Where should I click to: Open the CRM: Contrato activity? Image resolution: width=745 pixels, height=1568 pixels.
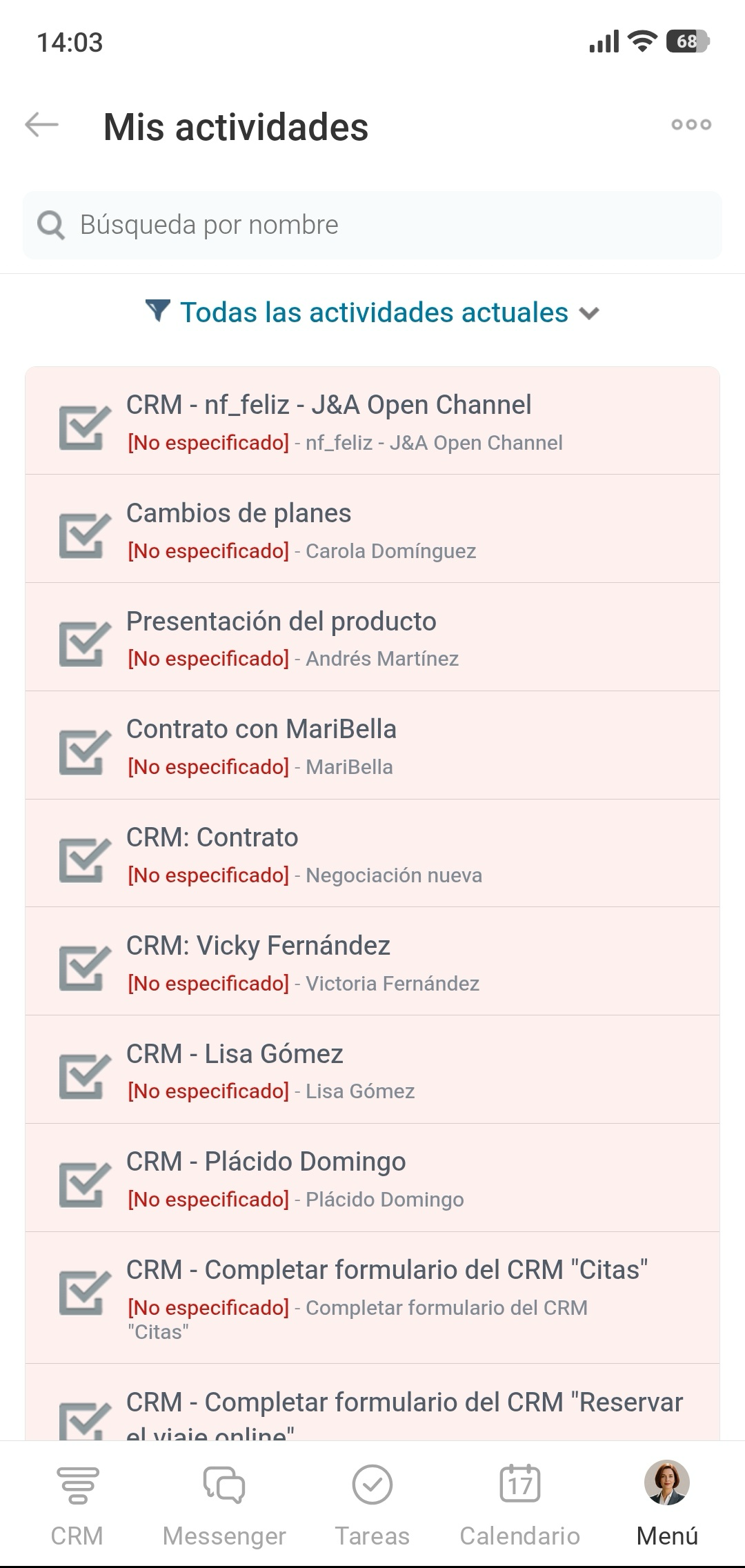pos(372,854)
